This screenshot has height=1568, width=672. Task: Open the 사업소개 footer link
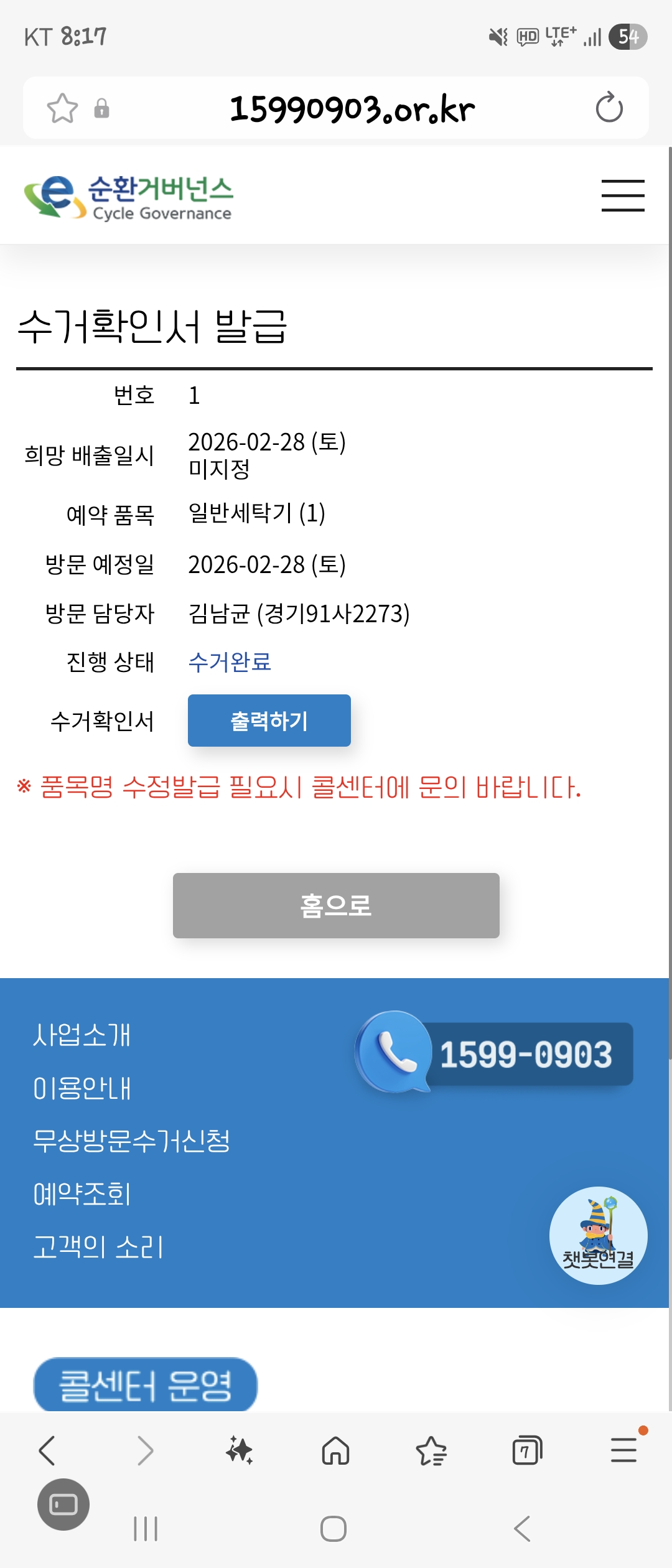(82, 1035)
